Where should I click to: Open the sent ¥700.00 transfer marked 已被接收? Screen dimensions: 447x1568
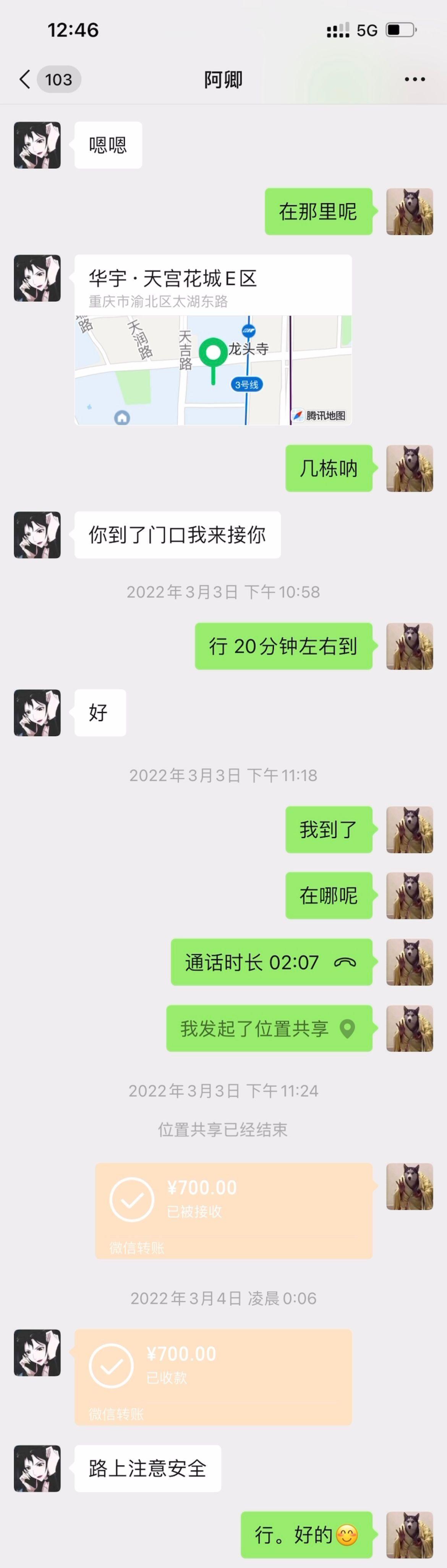point(233,1211)
